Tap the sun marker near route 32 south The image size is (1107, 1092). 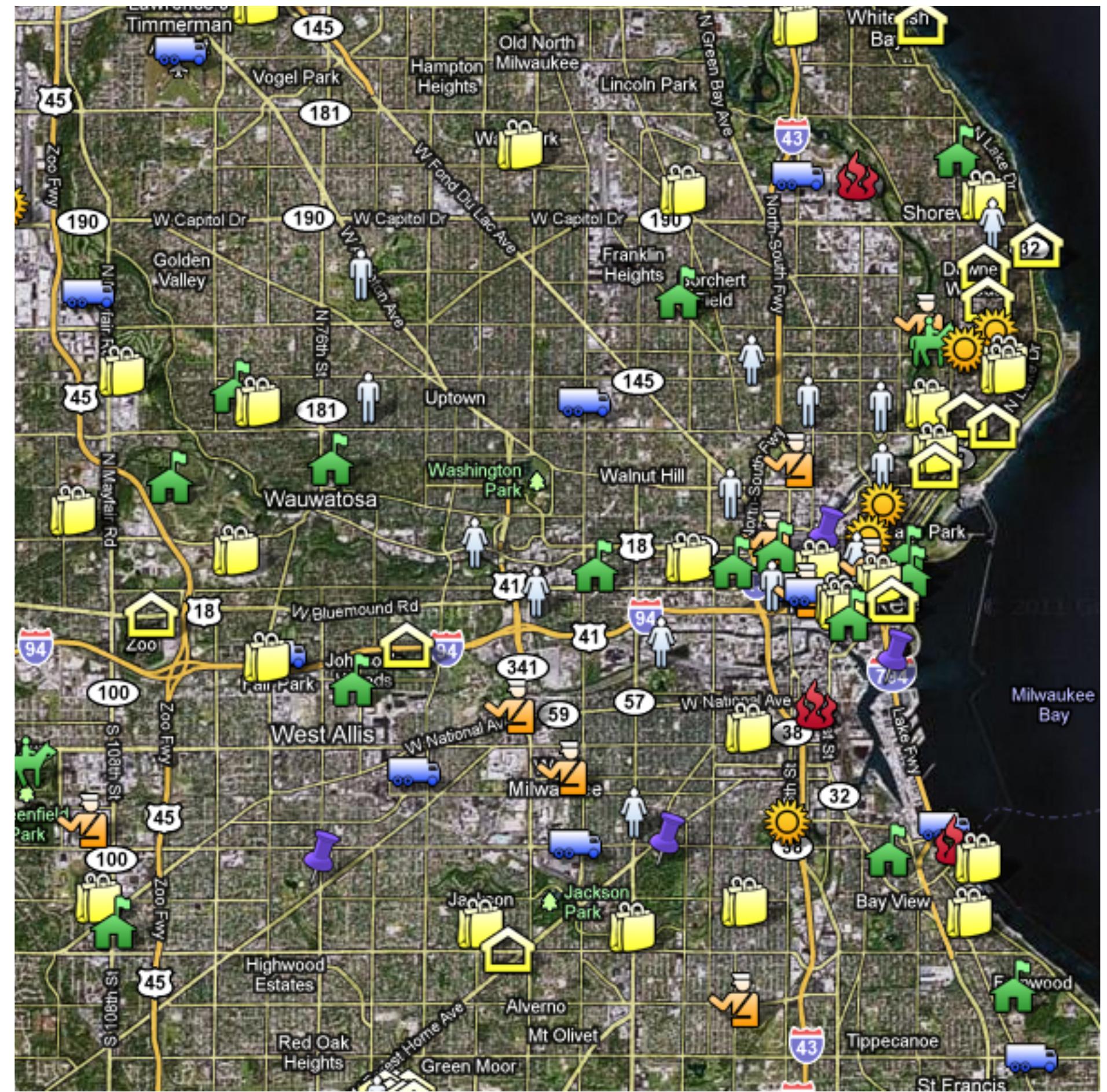(x=786, y=822)
